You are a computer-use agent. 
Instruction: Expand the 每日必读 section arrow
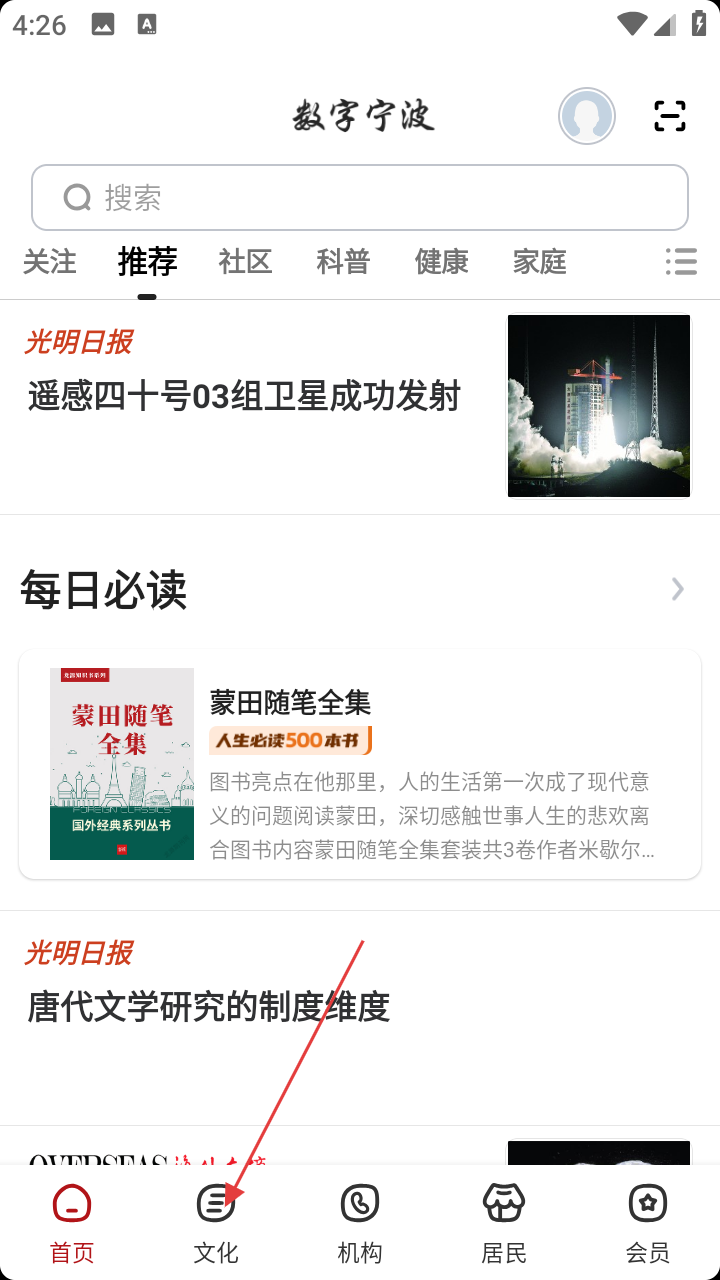[x=678, y=589]
